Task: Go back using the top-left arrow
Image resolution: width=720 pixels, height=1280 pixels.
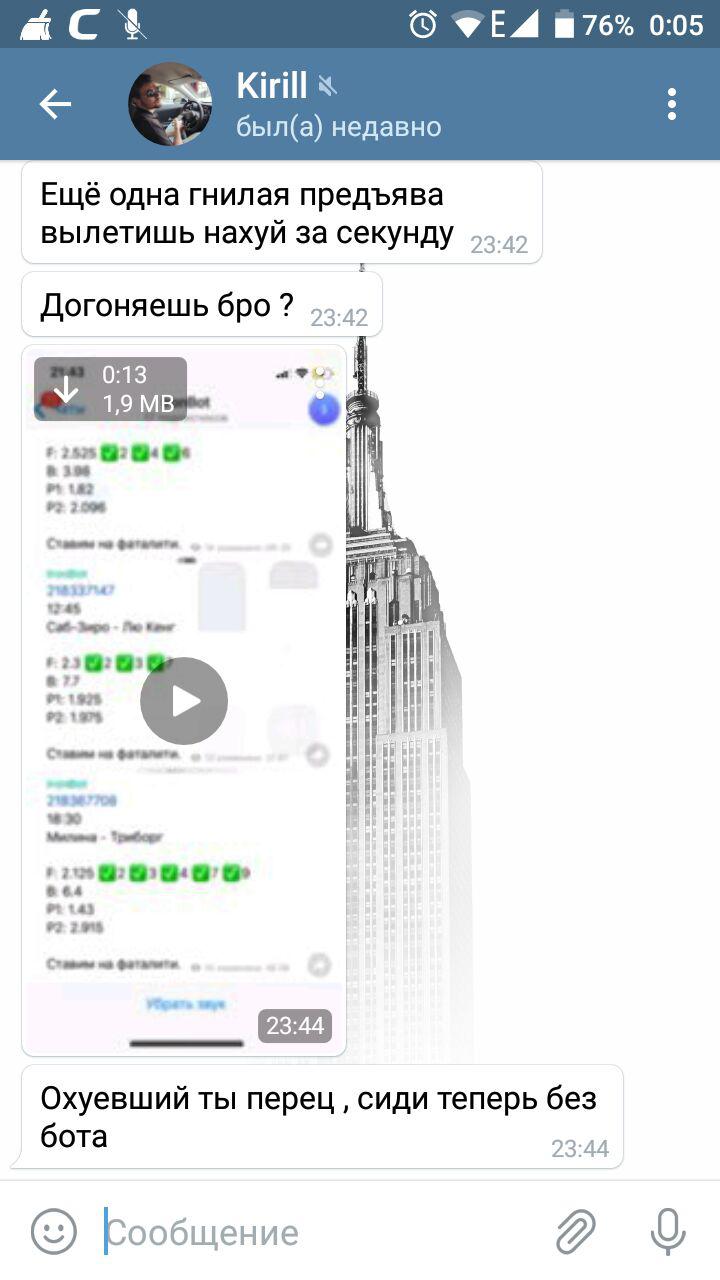Action: [55, 104]
